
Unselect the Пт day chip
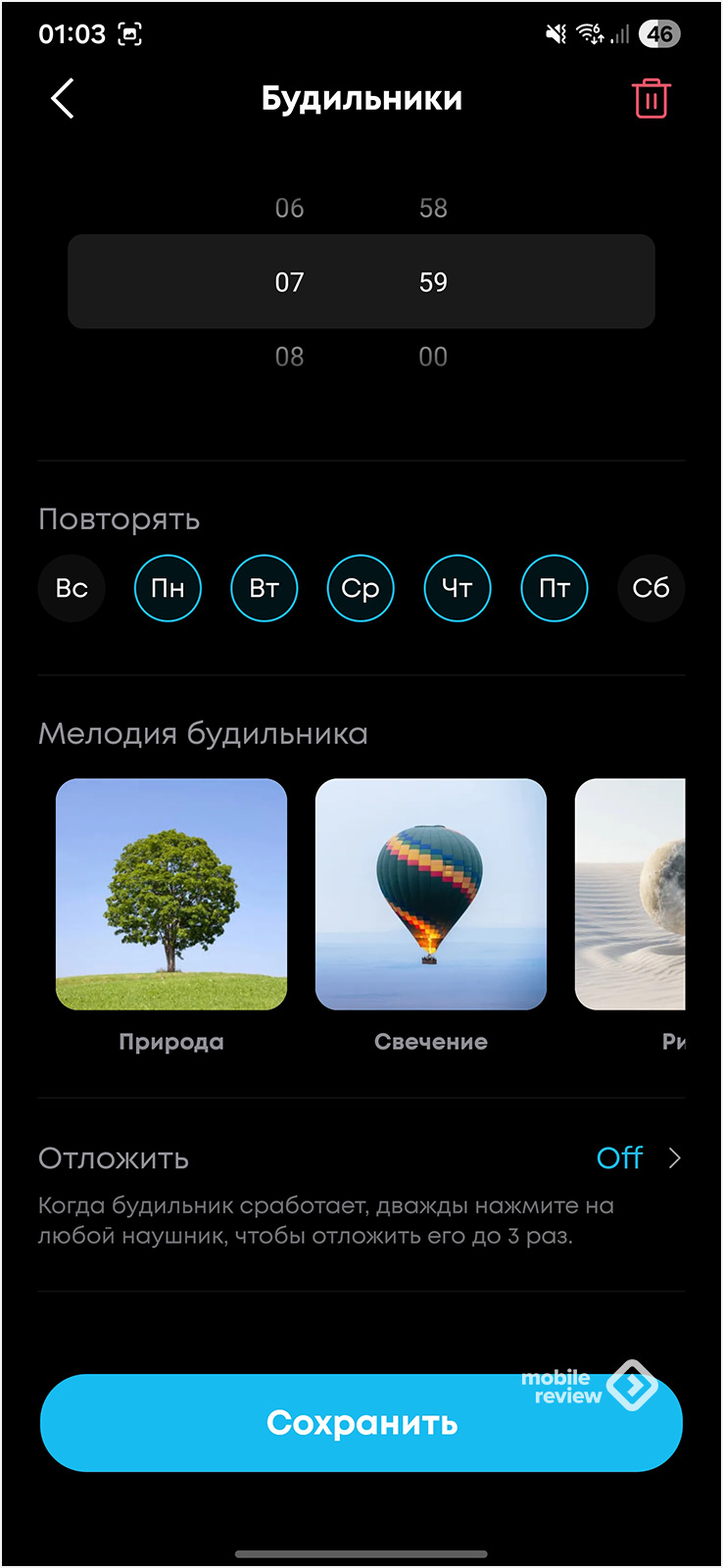[x=554, y=588]
